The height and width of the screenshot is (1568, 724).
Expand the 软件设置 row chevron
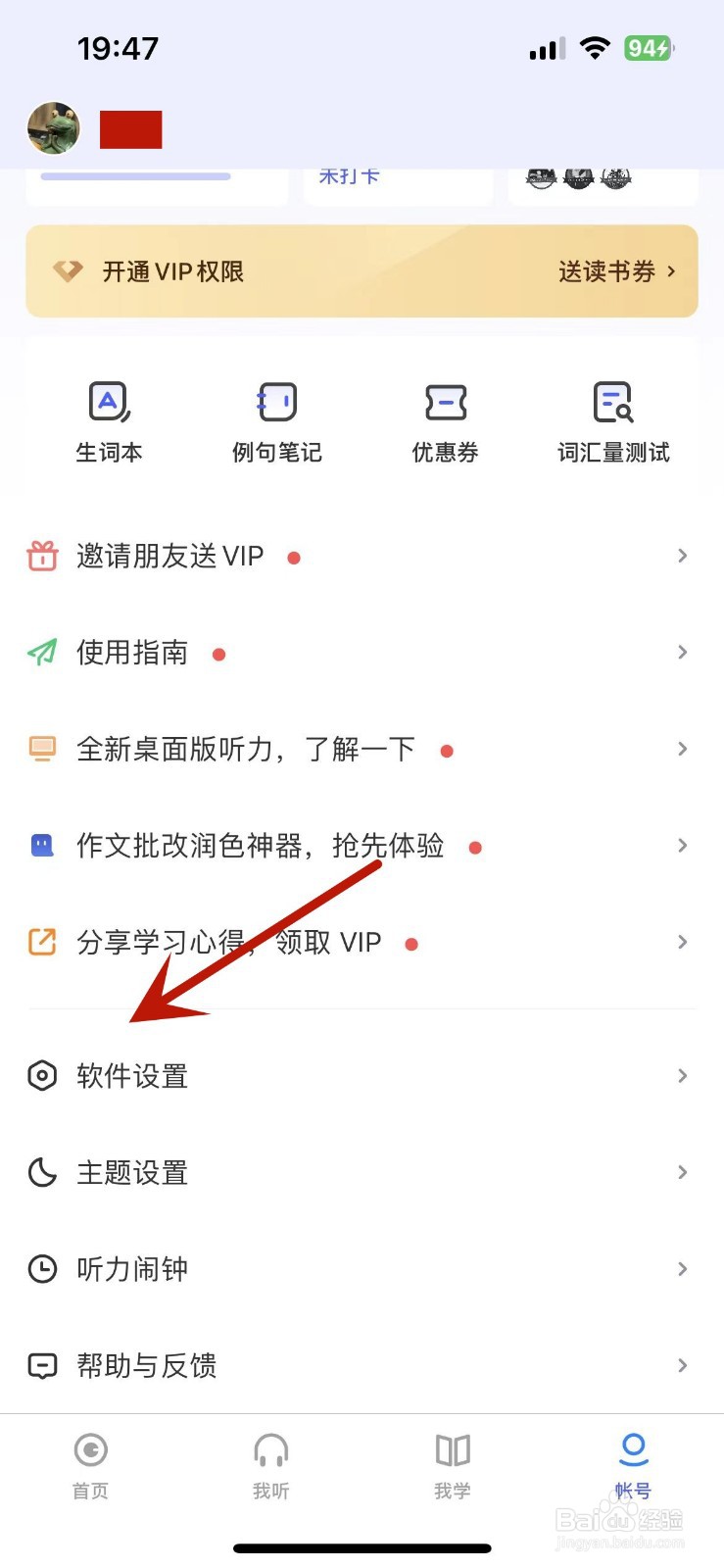click(x=682, y=1075)
